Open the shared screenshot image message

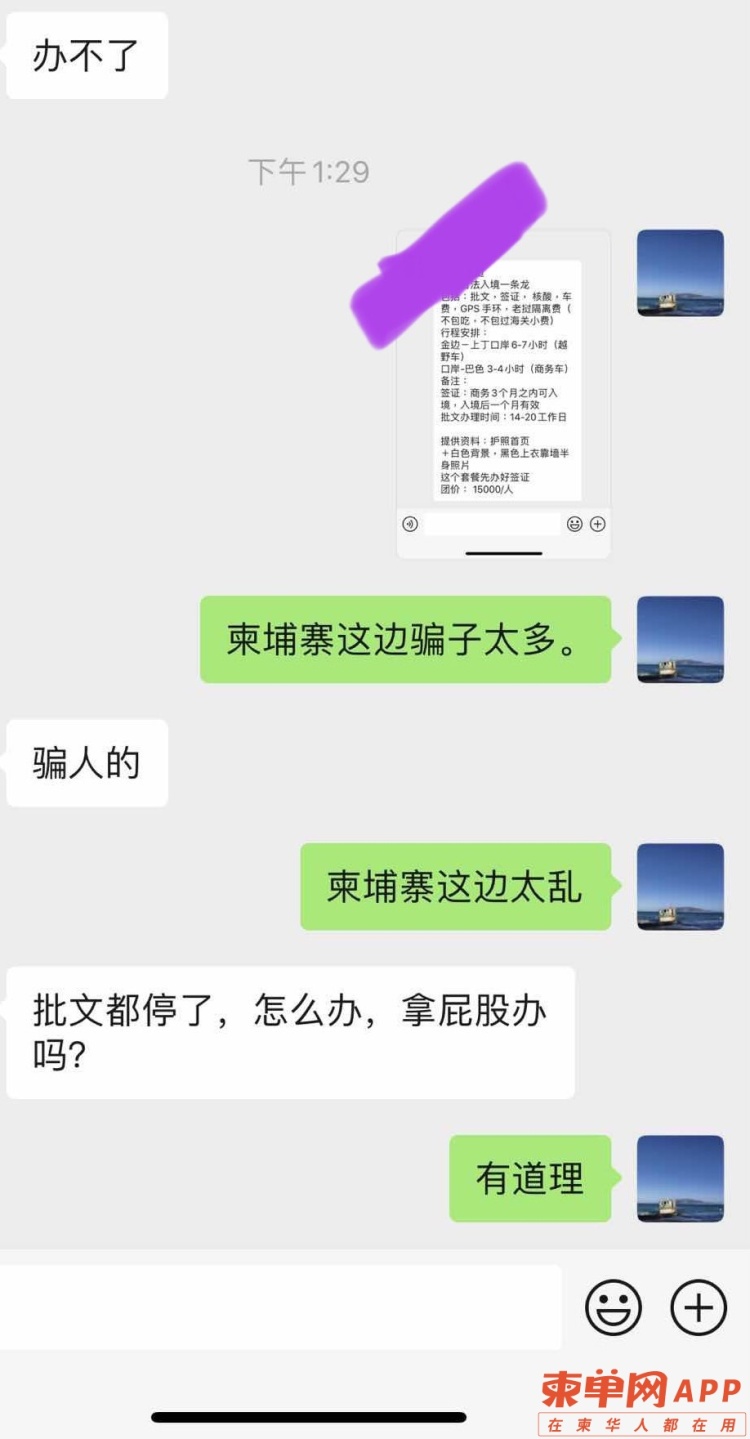click(504, 394)
